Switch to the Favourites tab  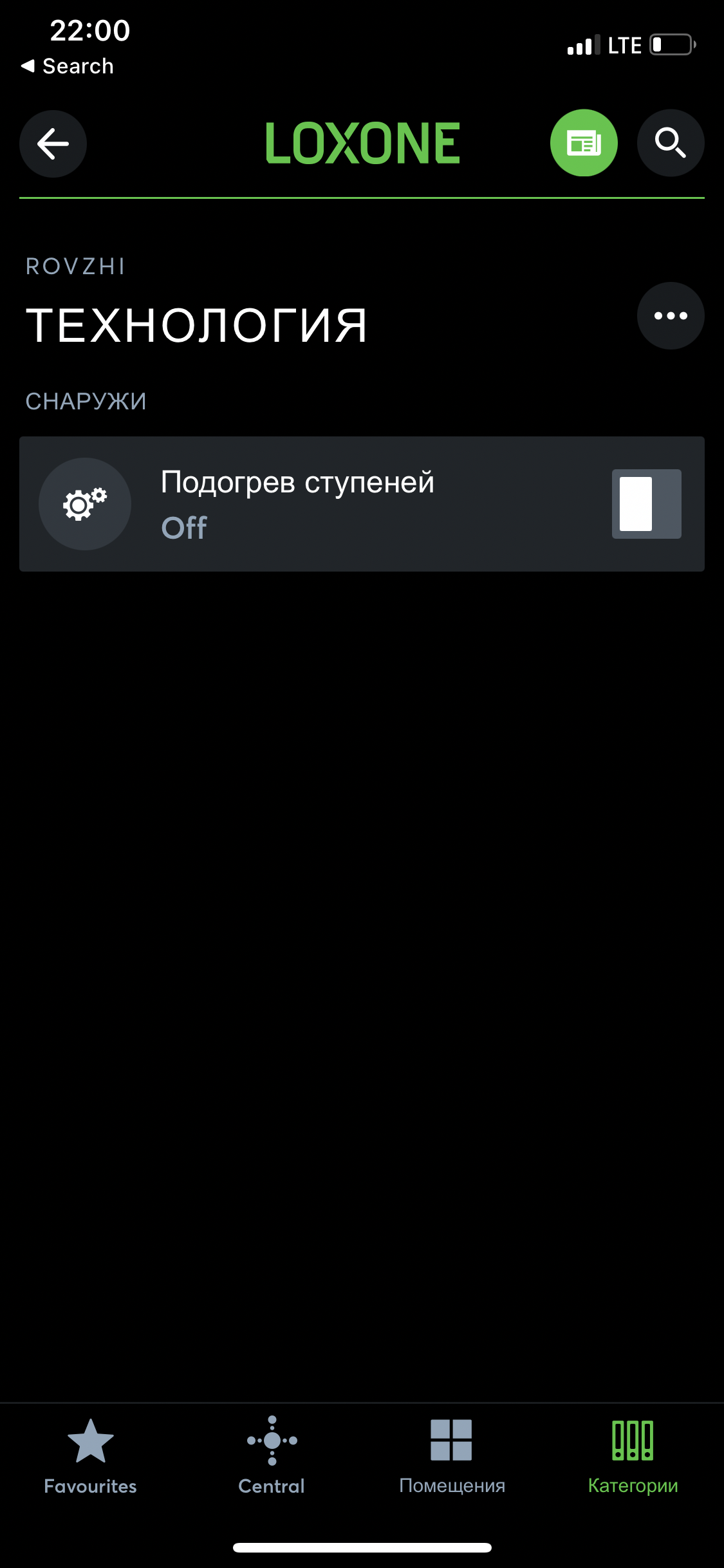[91, 1457]
